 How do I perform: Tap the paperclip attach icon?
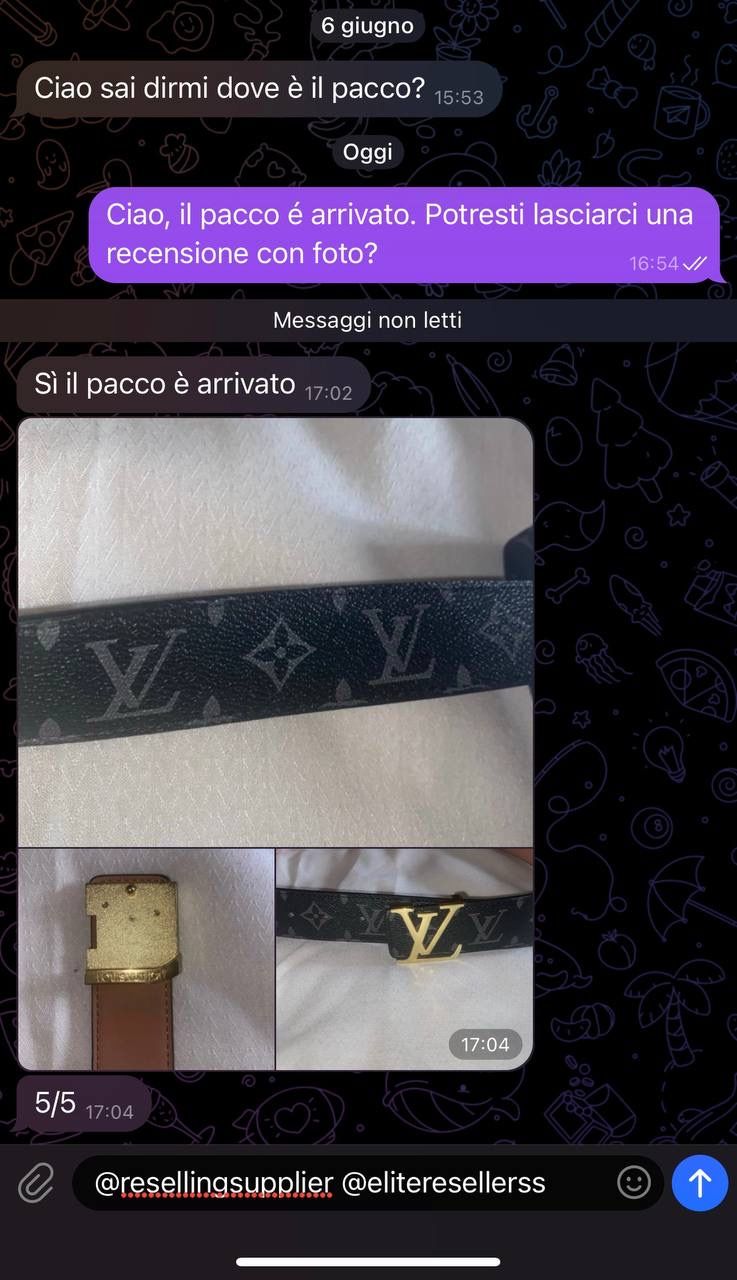(x=36, y=1184)
